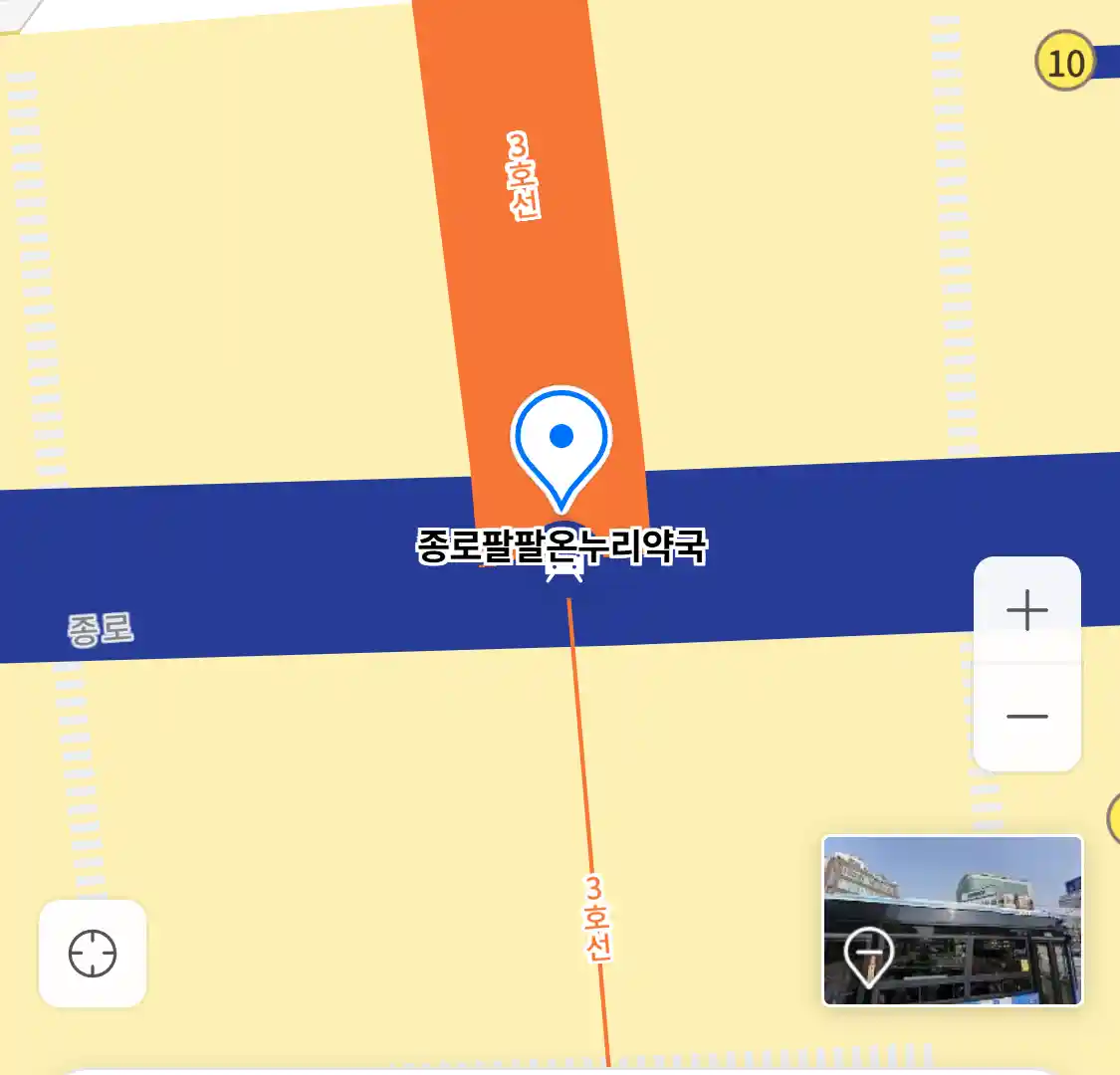Center map on current location
Image resolution: width=1120 pixels, height=1075 pixels.
(x=93, y=954)
